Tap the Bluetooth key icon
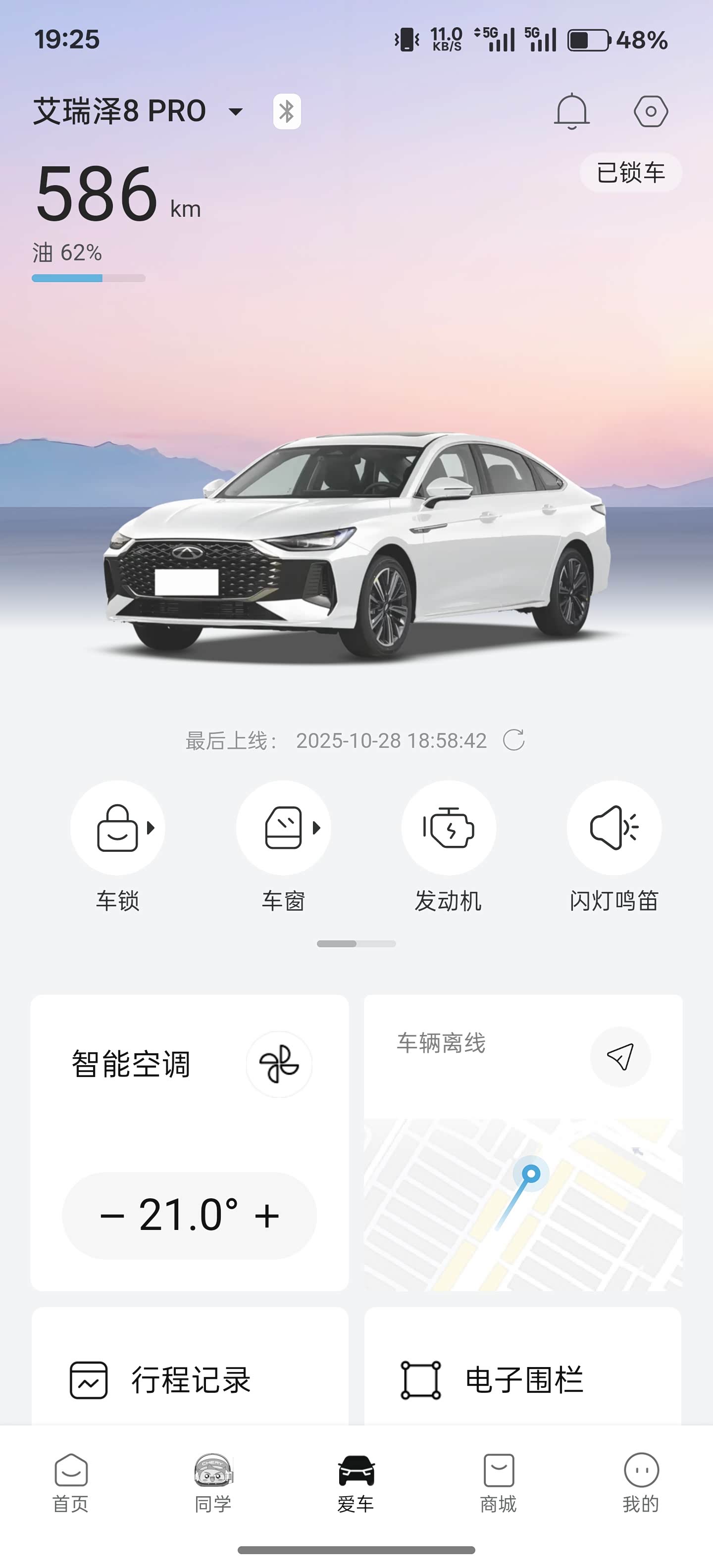This screenshot has width=713, height=1568. (287, 111)
